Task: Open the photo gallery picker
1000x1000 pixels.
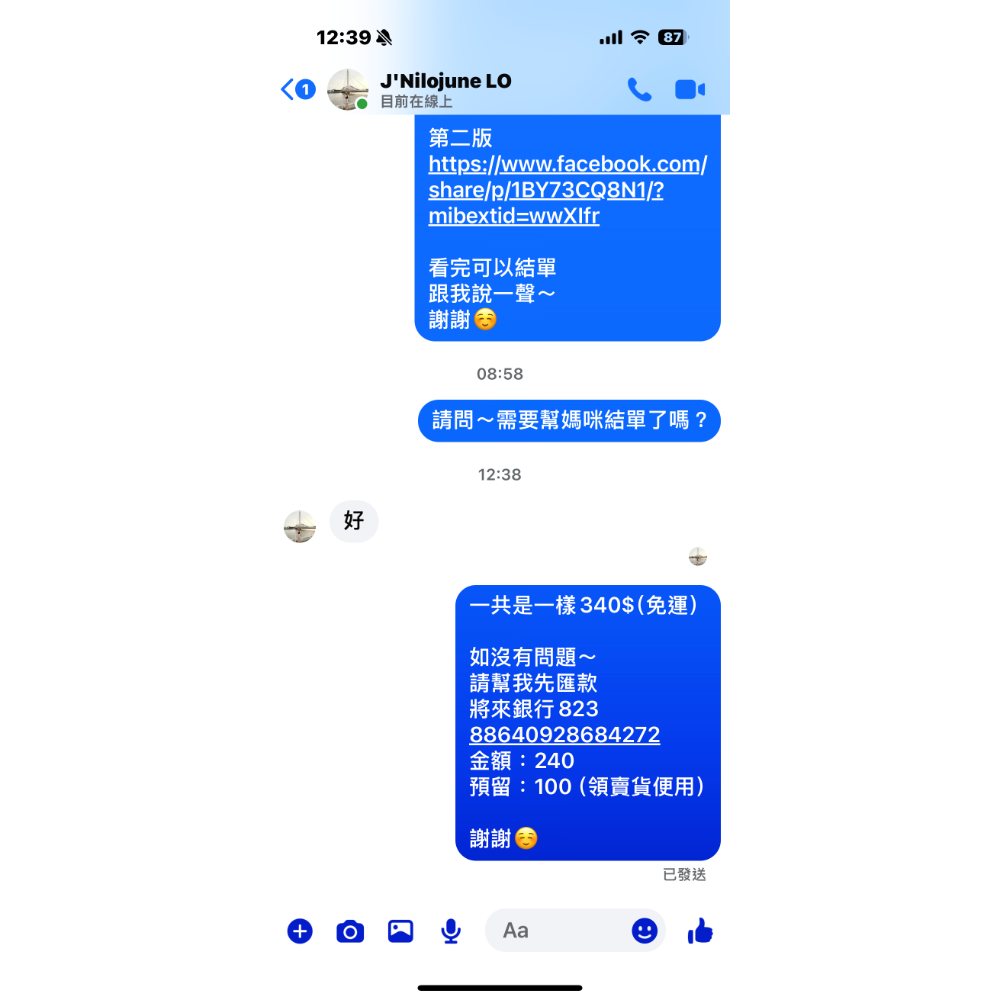Action: 400,931
